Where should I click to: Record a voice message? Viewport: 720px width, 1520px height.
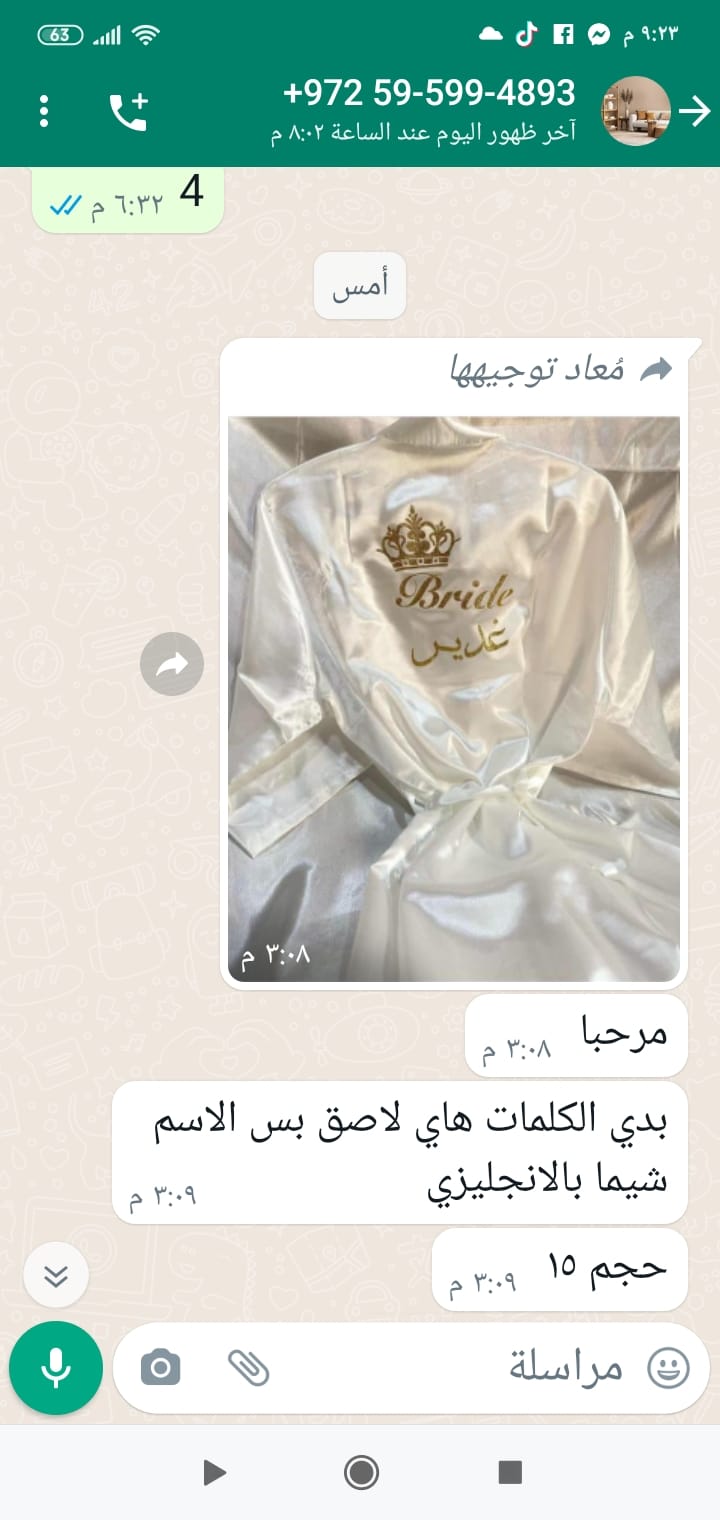point(56,1367)
